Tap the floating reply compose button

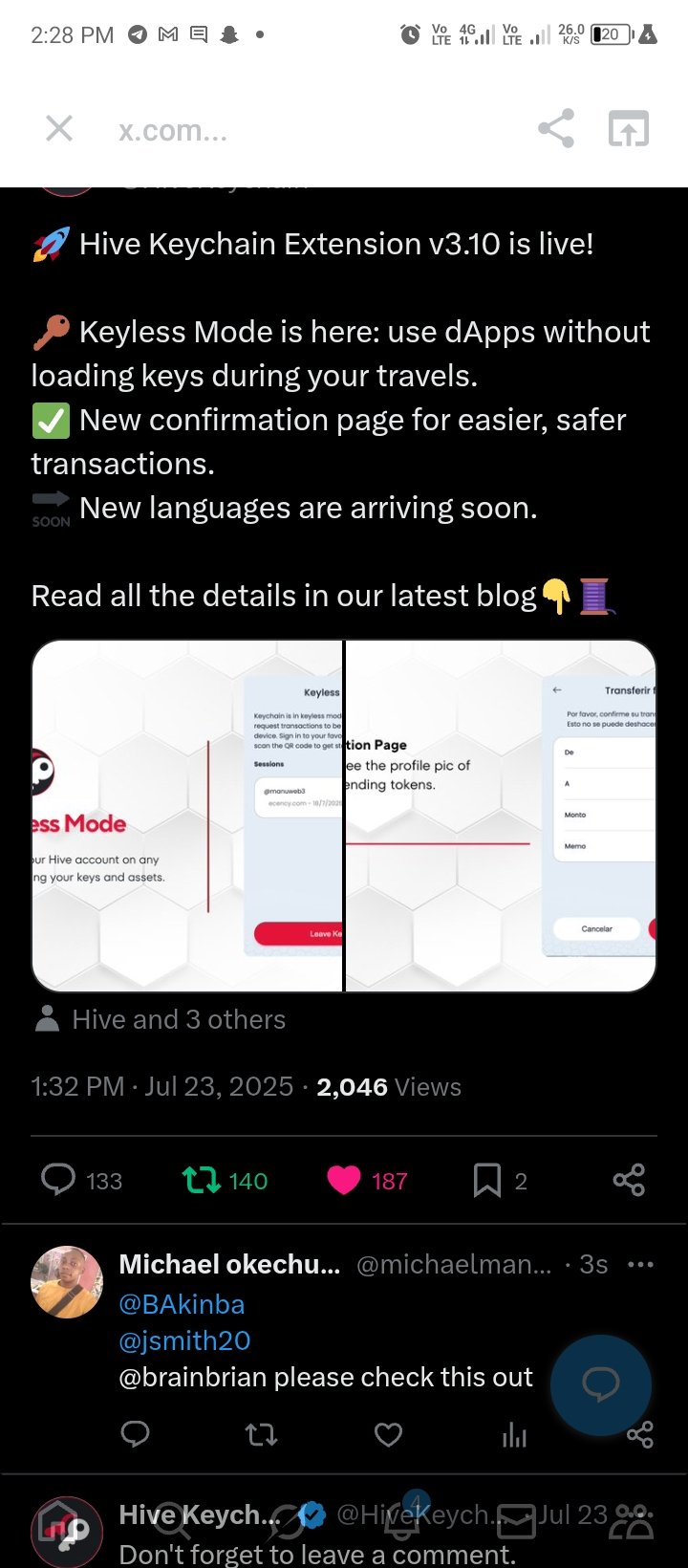click(x=601, y=1384)
